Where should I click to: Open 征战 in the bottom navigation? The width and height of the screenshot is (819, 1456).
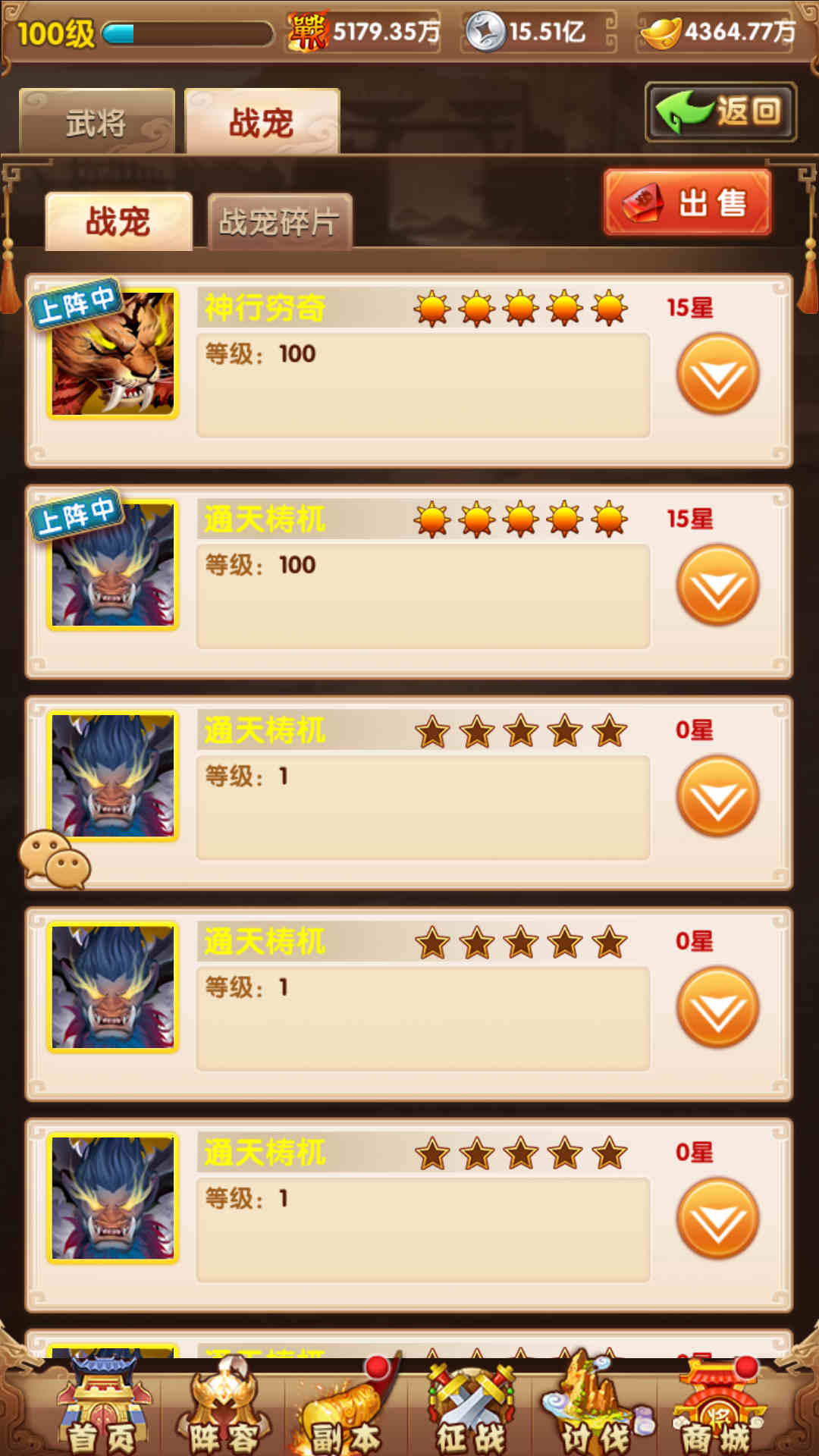click(470, 1410)
